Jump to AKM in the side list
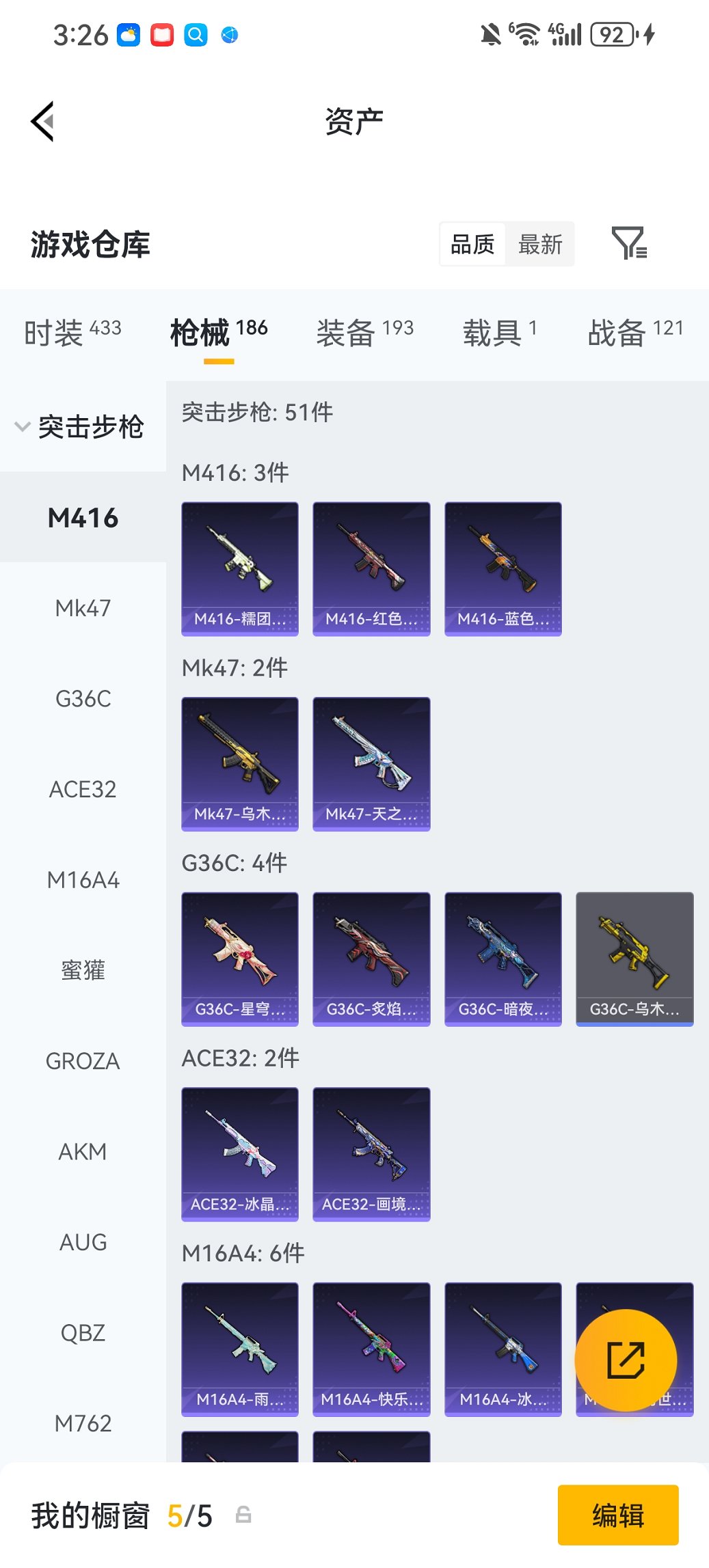 coord(83,1152)
